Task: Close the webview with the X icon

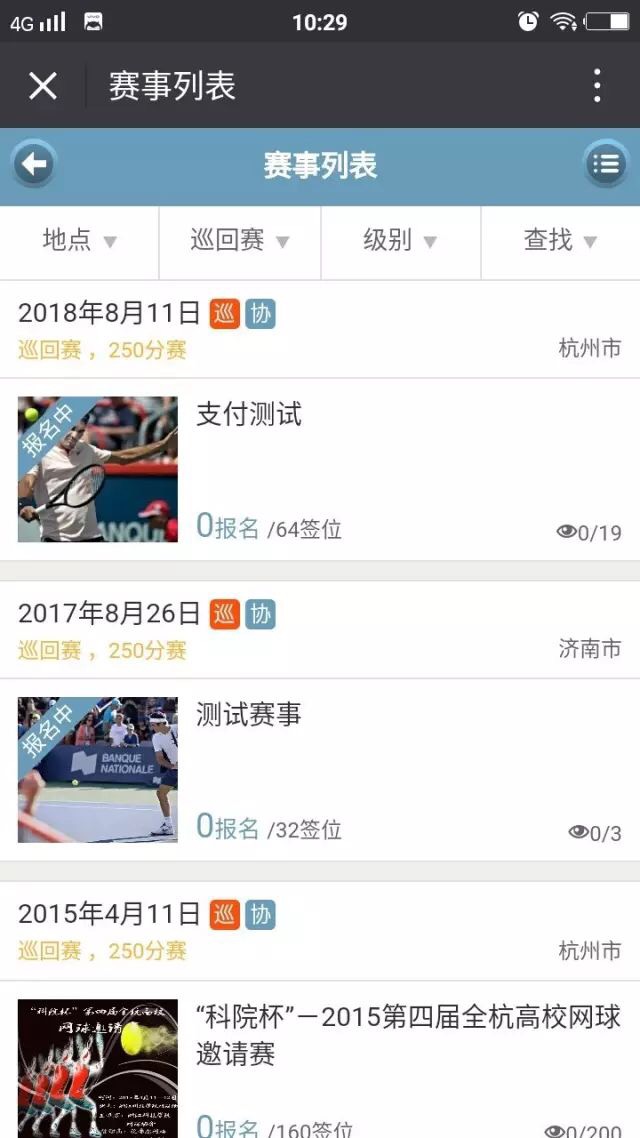Action: point(42,86)
